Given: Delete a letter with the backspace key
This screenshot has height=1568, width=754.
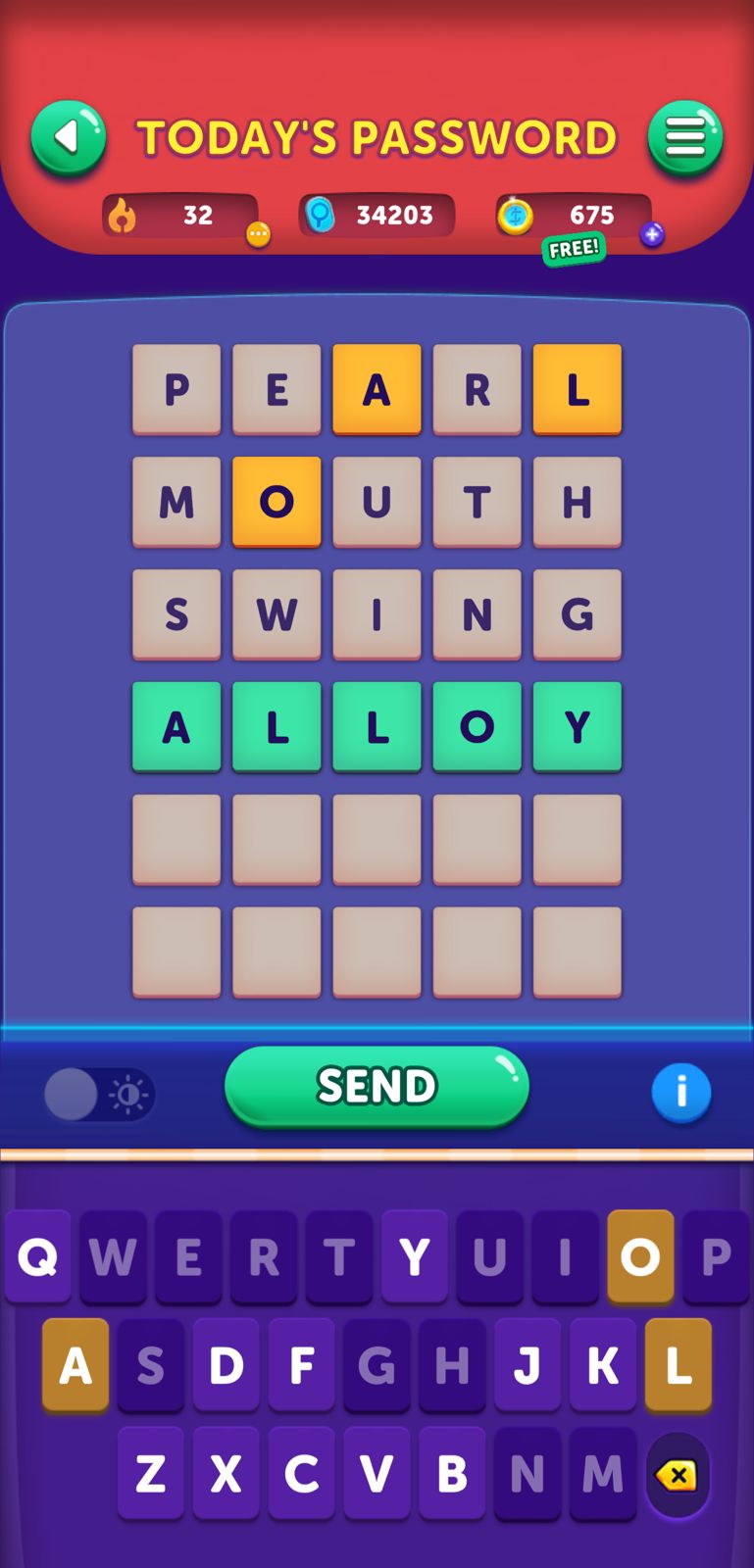Looking at the screenshot, I should (x=678, y=1475).
